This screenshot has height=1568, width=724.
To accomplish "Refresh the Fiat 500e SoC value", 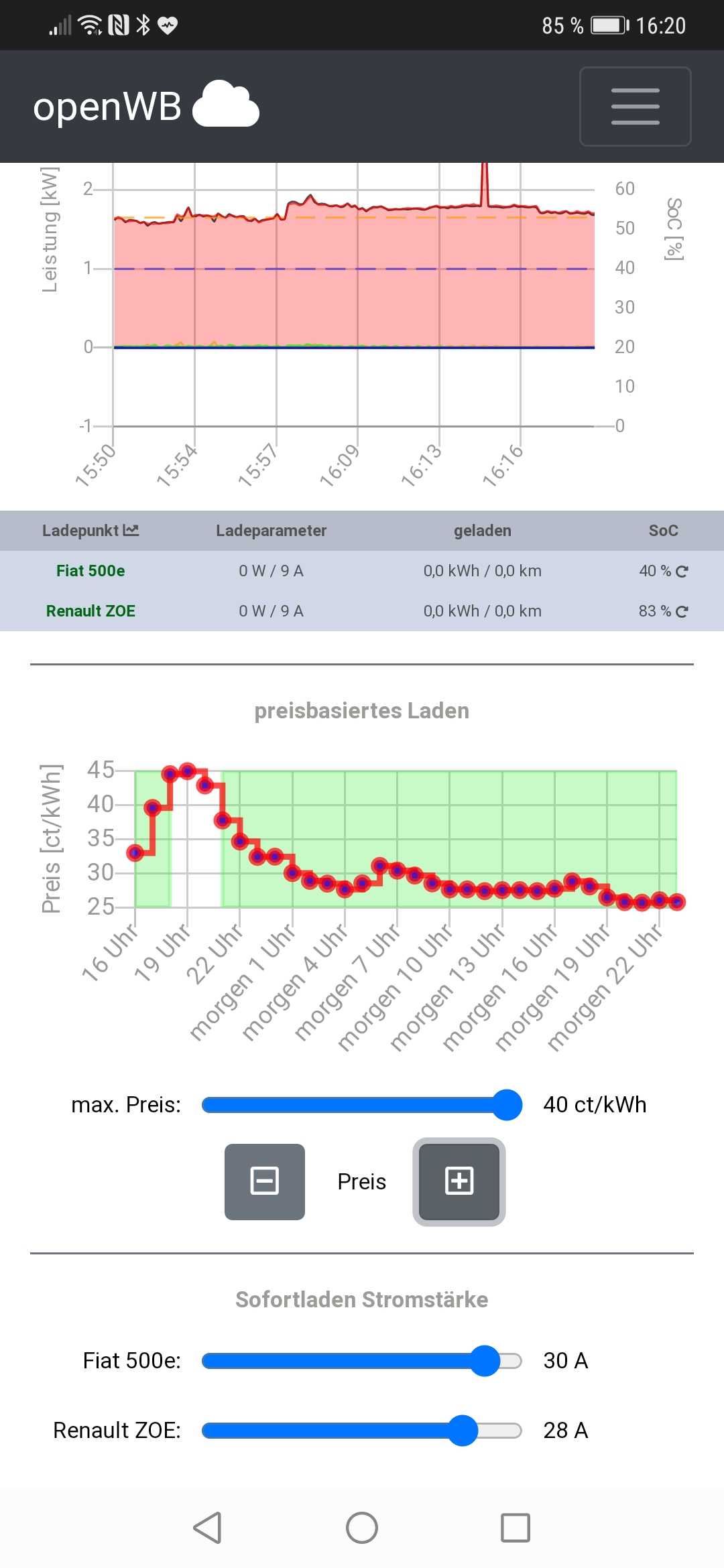I will tap(682, 572).
